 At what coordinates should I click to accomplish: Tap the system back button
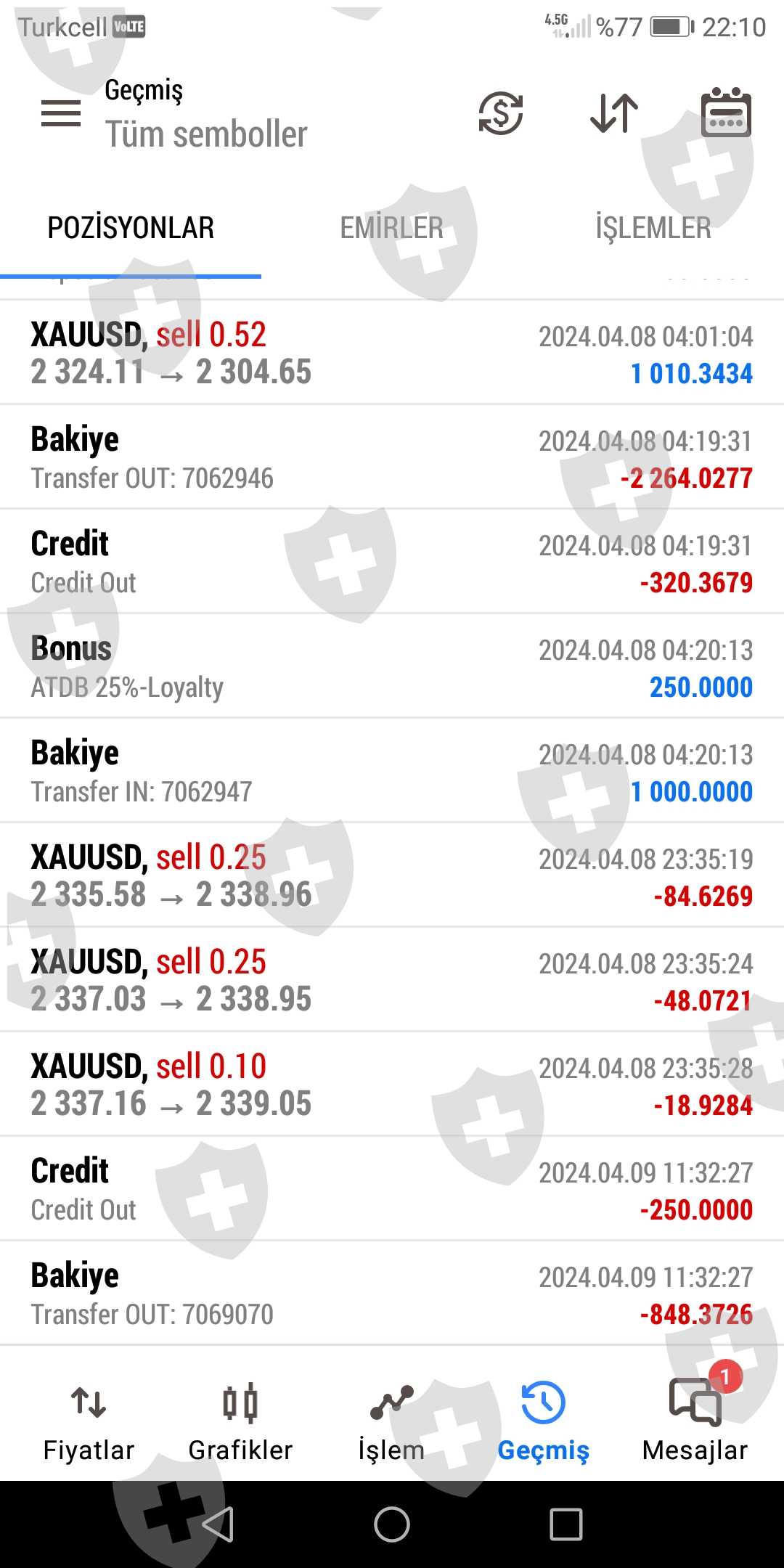(218, 1524)
